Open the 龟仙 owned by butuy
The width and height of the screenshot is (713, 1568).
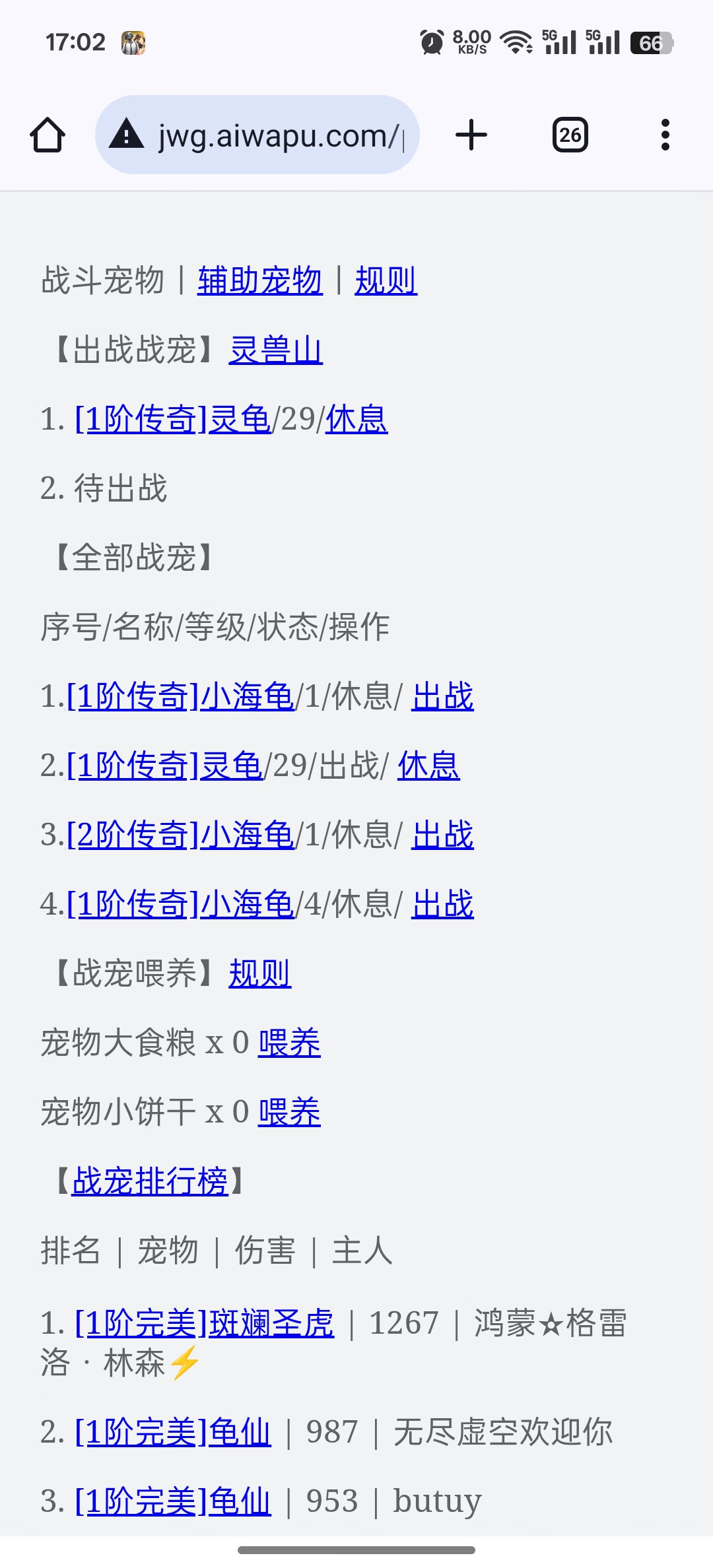[x=173, y=1502]
